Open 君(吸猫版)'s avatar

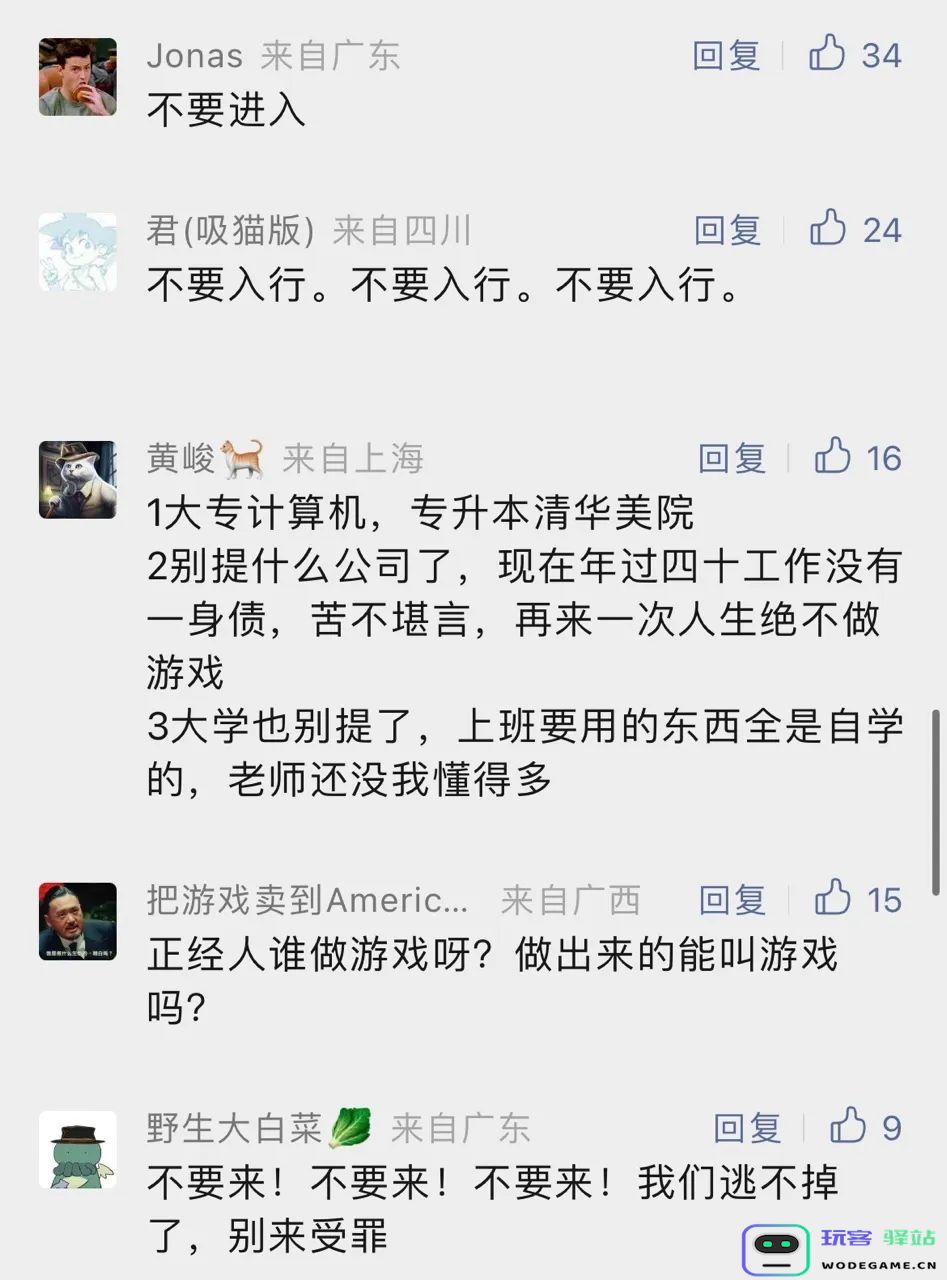tap(77, 252)
